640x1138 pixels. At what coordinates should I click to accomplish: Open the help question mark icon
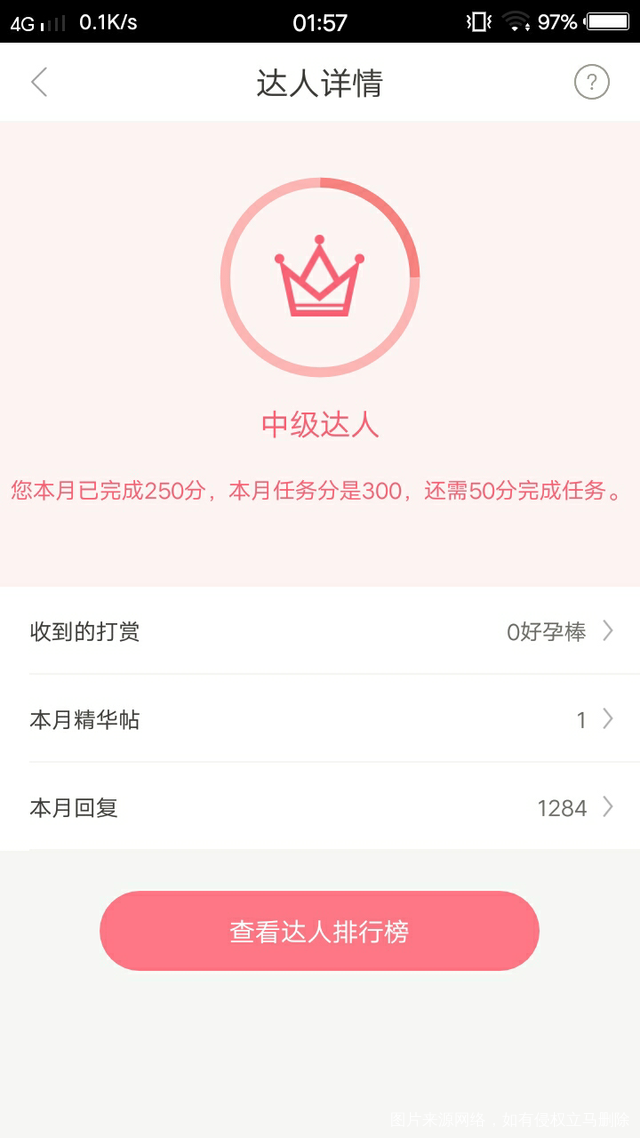(591, 82)
